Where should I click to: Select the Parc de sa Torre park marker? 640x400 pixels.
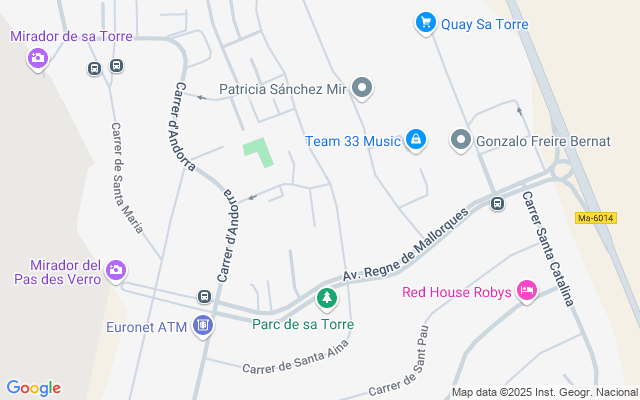(327, 299)
